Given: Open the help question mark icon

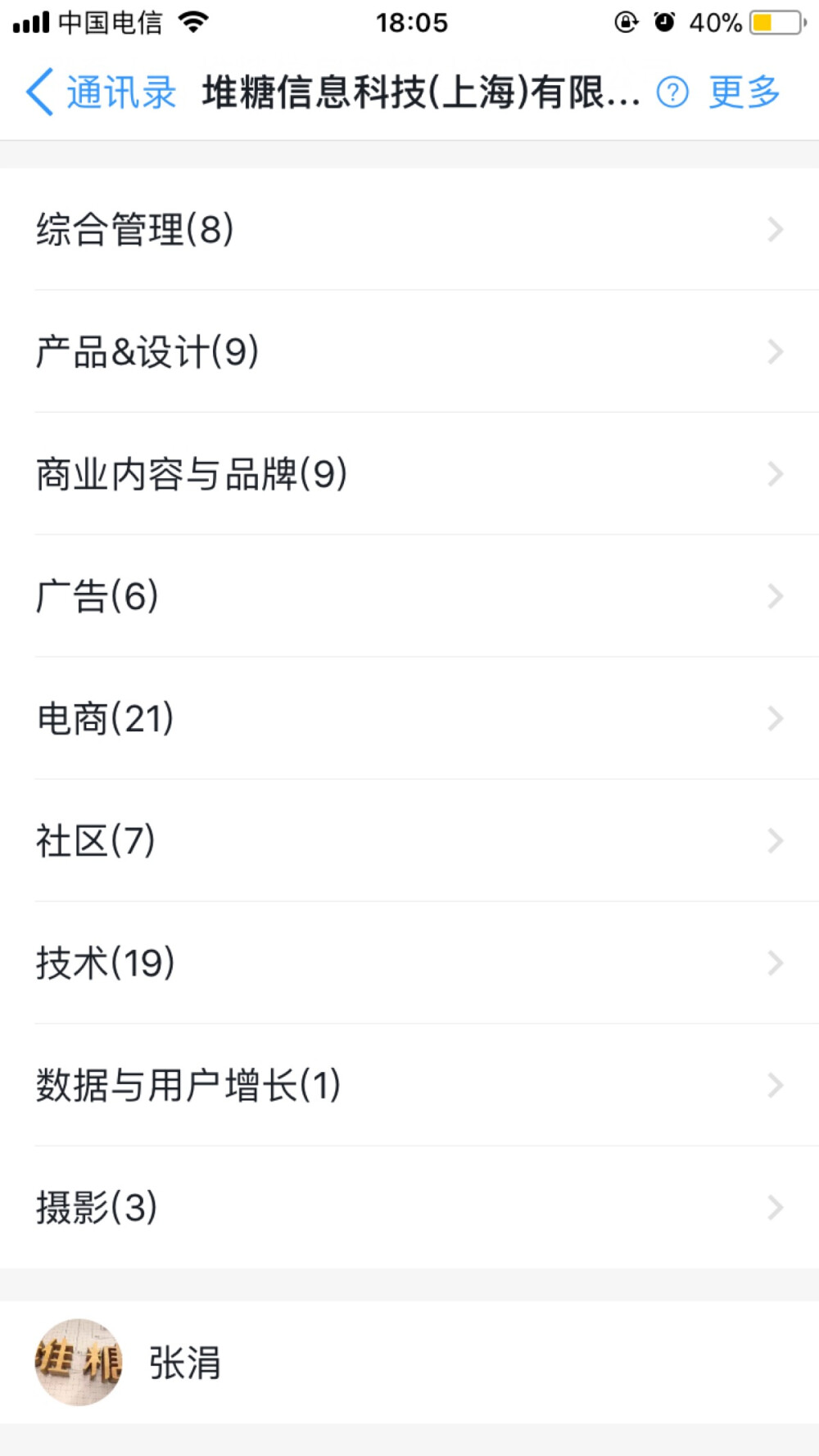Looking at the screenshot, I should (672, 93).
